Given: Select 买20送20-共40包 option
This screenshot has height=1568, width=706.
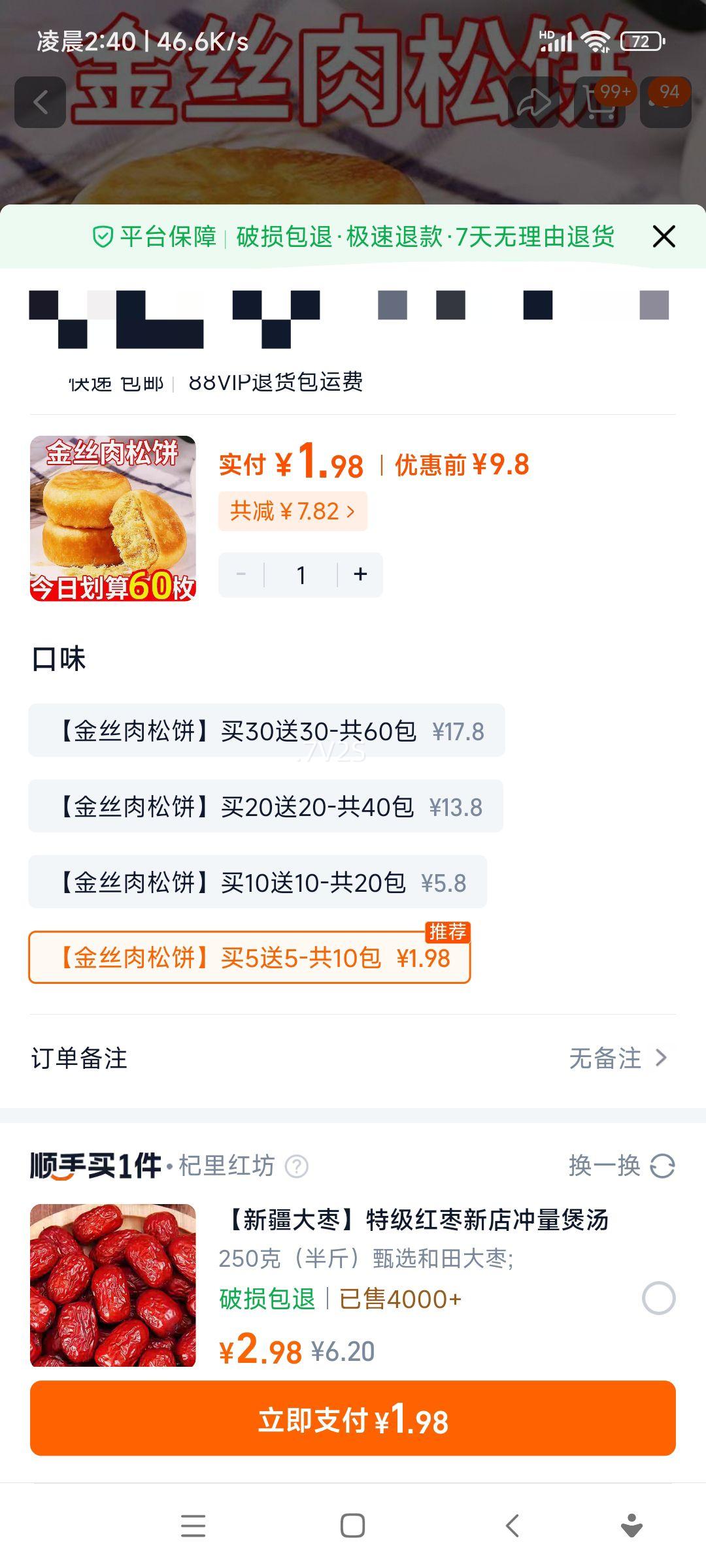Looking at the screenshot, I should pyautogui.click(x=265, y=806).
